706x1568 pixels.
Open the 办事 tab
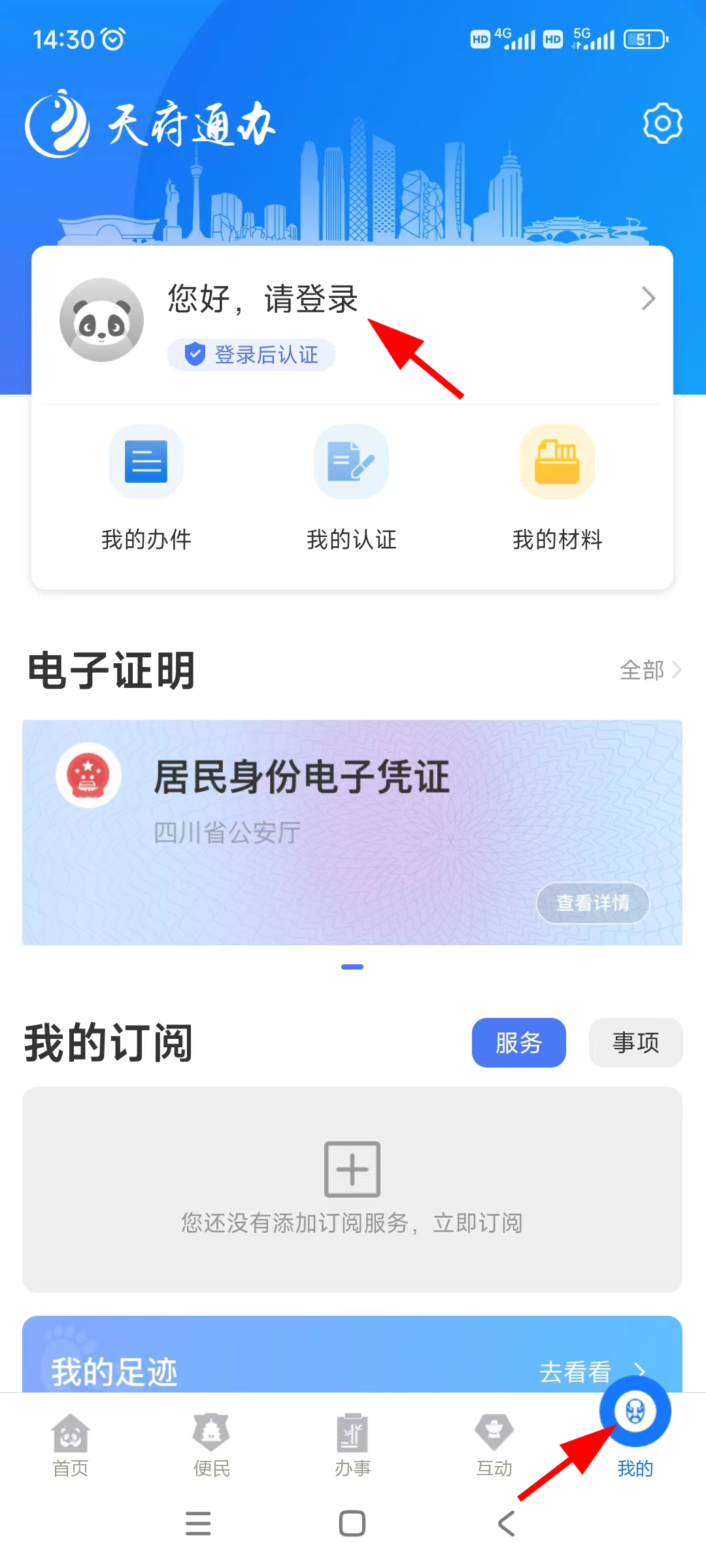(352, 1445)
